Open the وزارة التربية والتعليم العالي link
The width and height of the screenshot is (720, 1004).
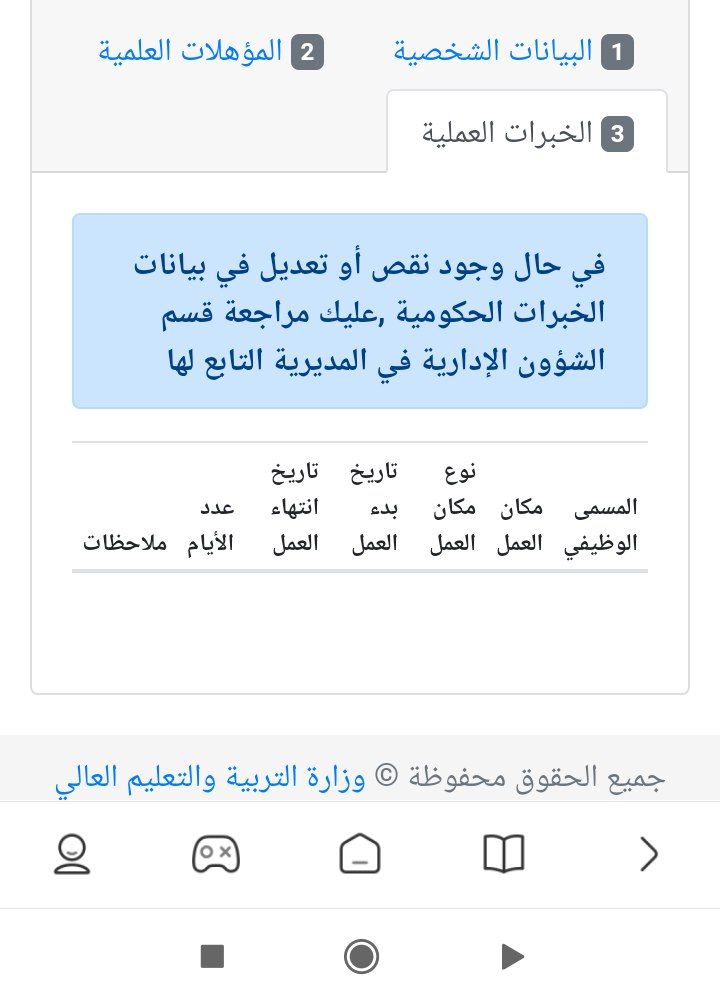(212, 779)
